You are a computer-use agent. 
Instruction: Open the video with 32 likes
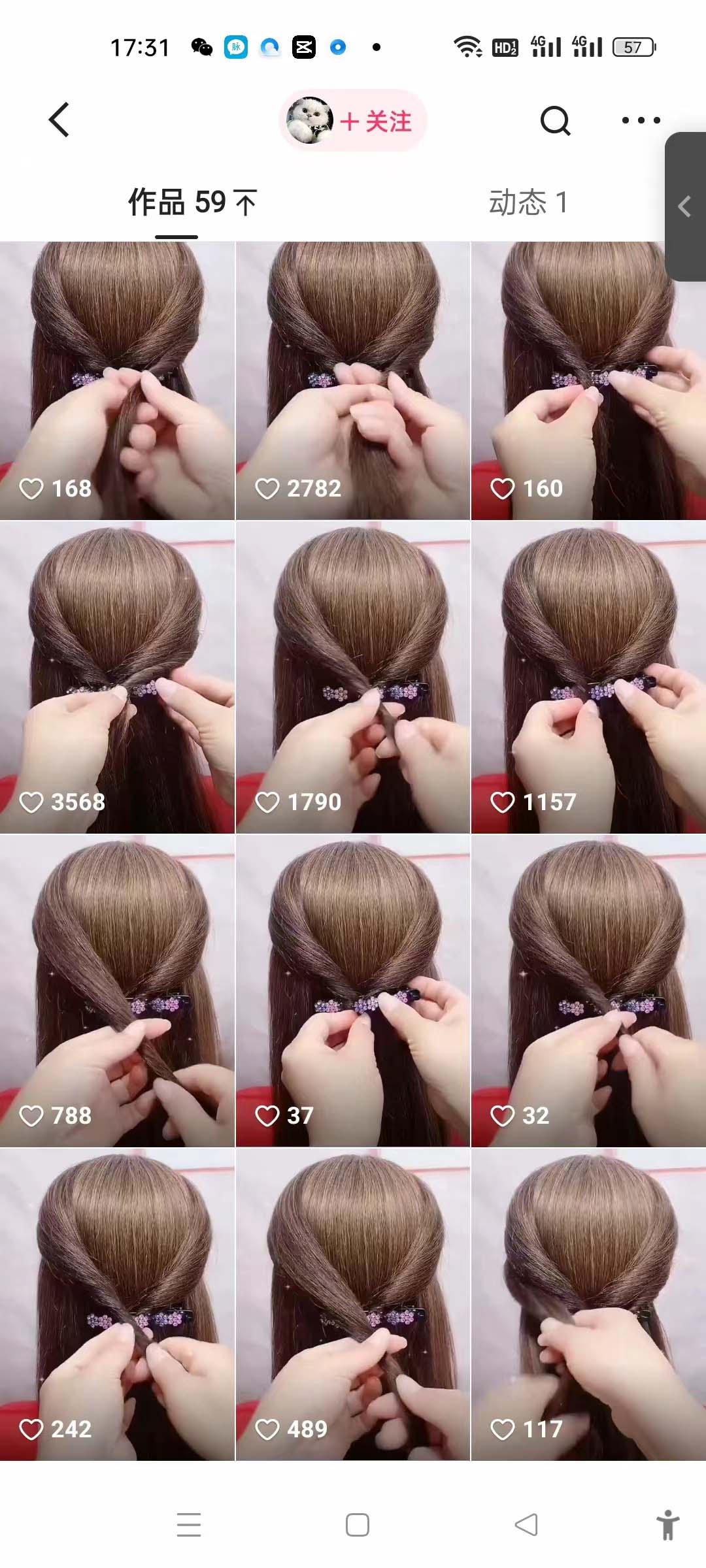coord(588,990)
